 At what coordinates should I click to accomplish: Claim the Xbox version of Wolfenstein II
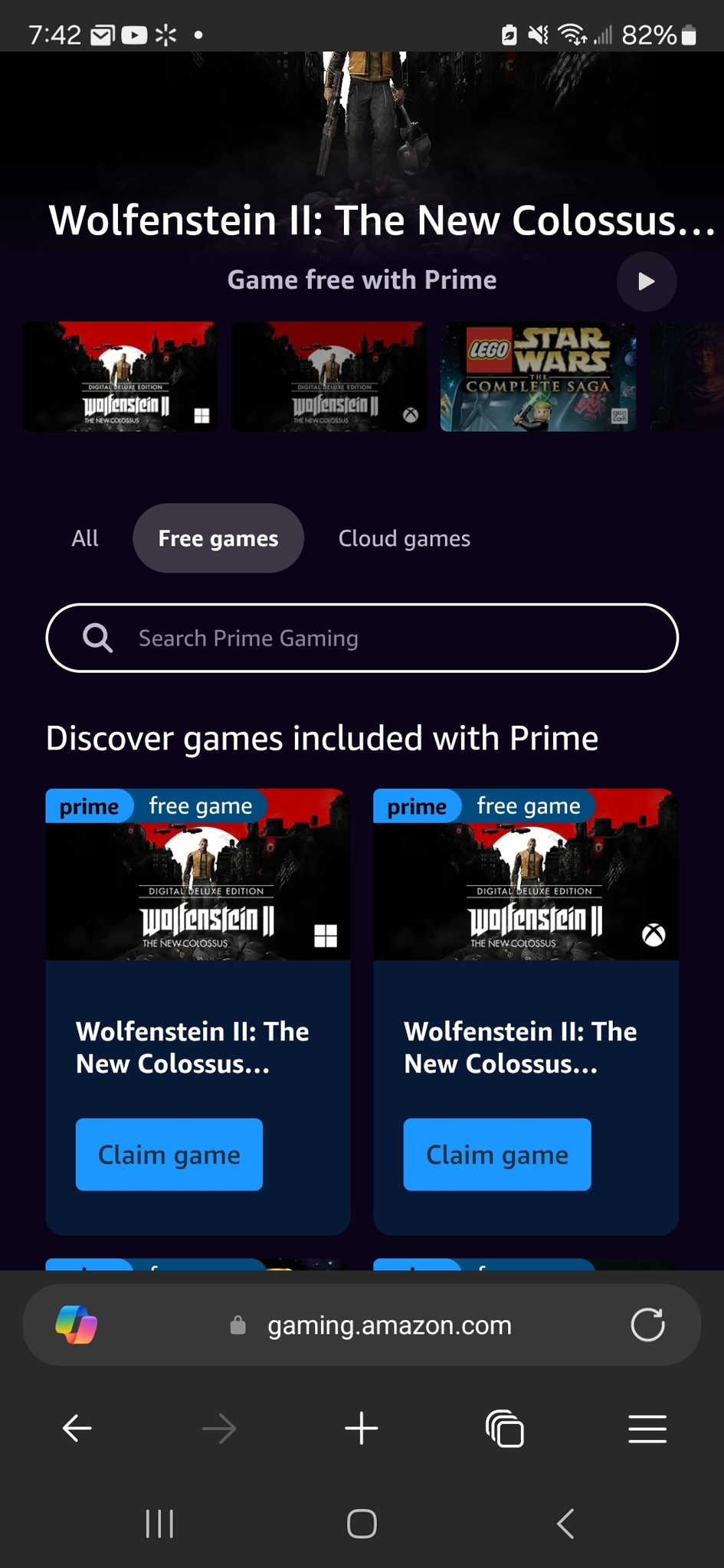(x=497, y=1154)
